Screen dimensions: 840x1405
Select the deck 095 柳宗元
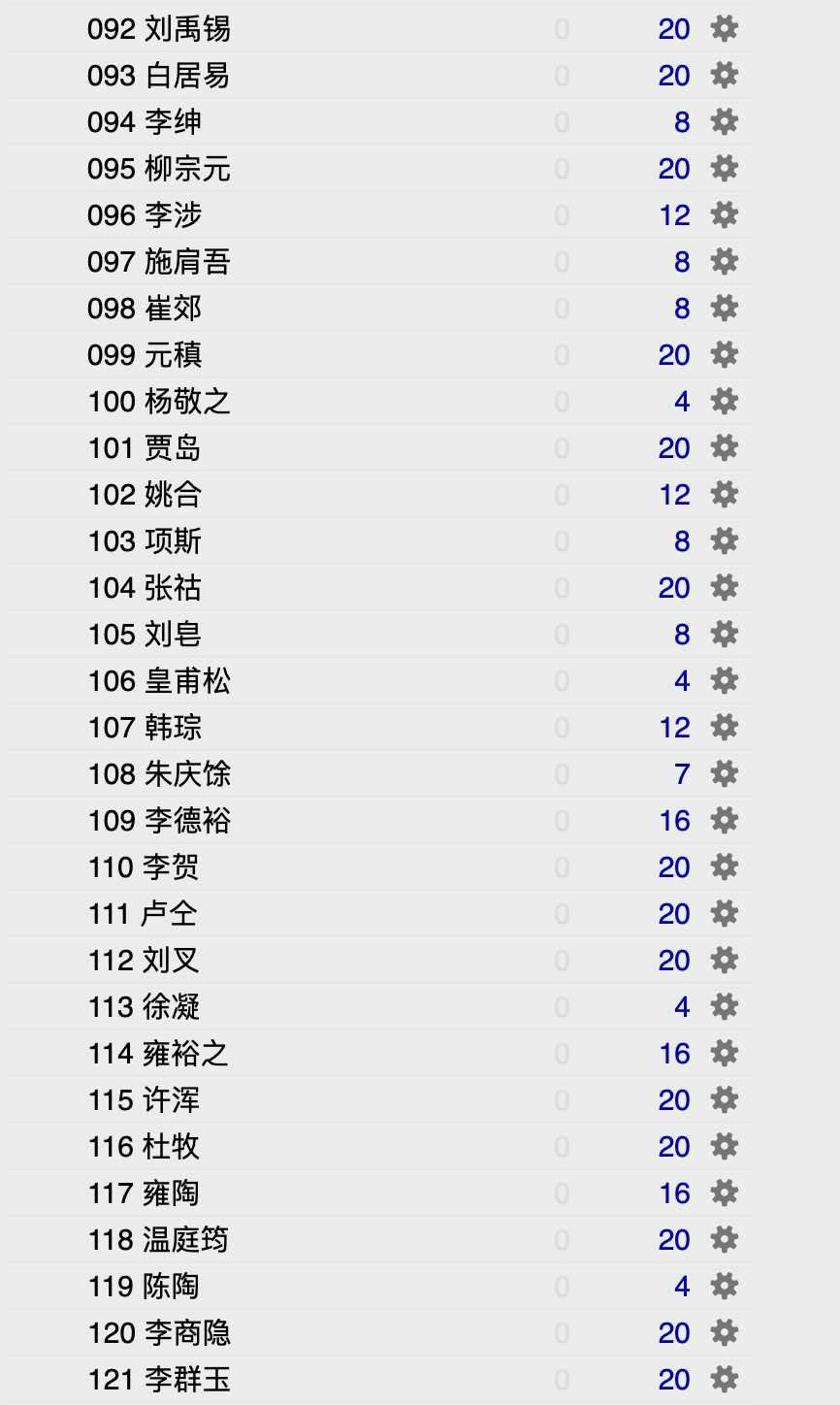[x=159, y=169]
